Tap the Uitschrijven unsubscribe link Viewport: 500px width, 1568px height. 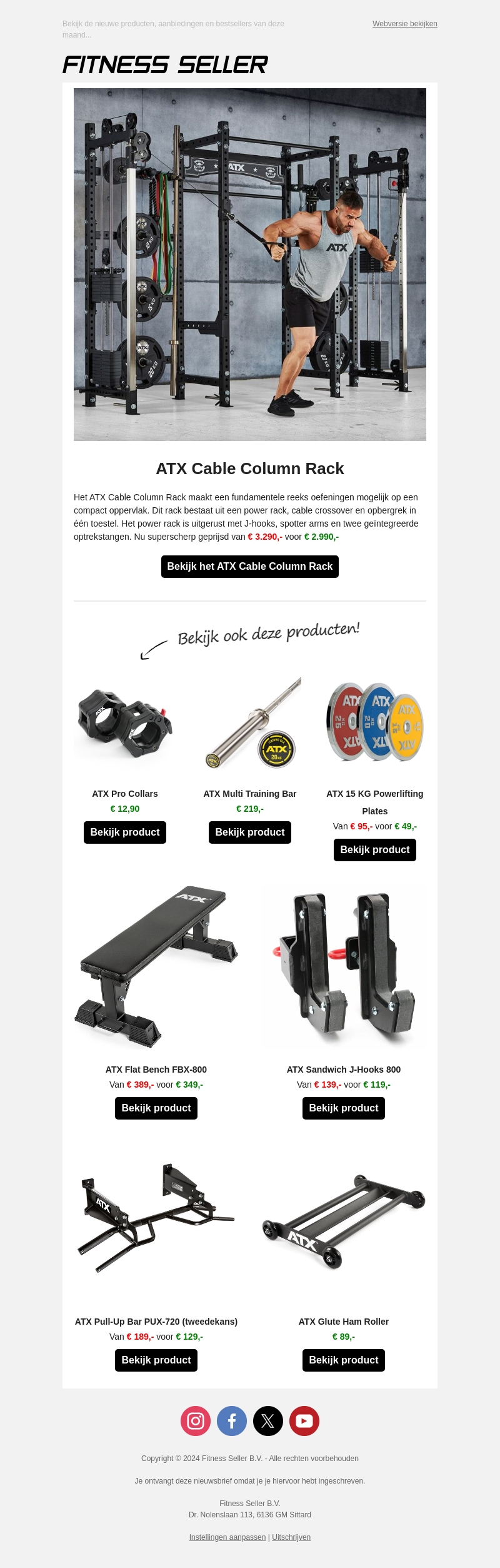(x=291, y=1537)
